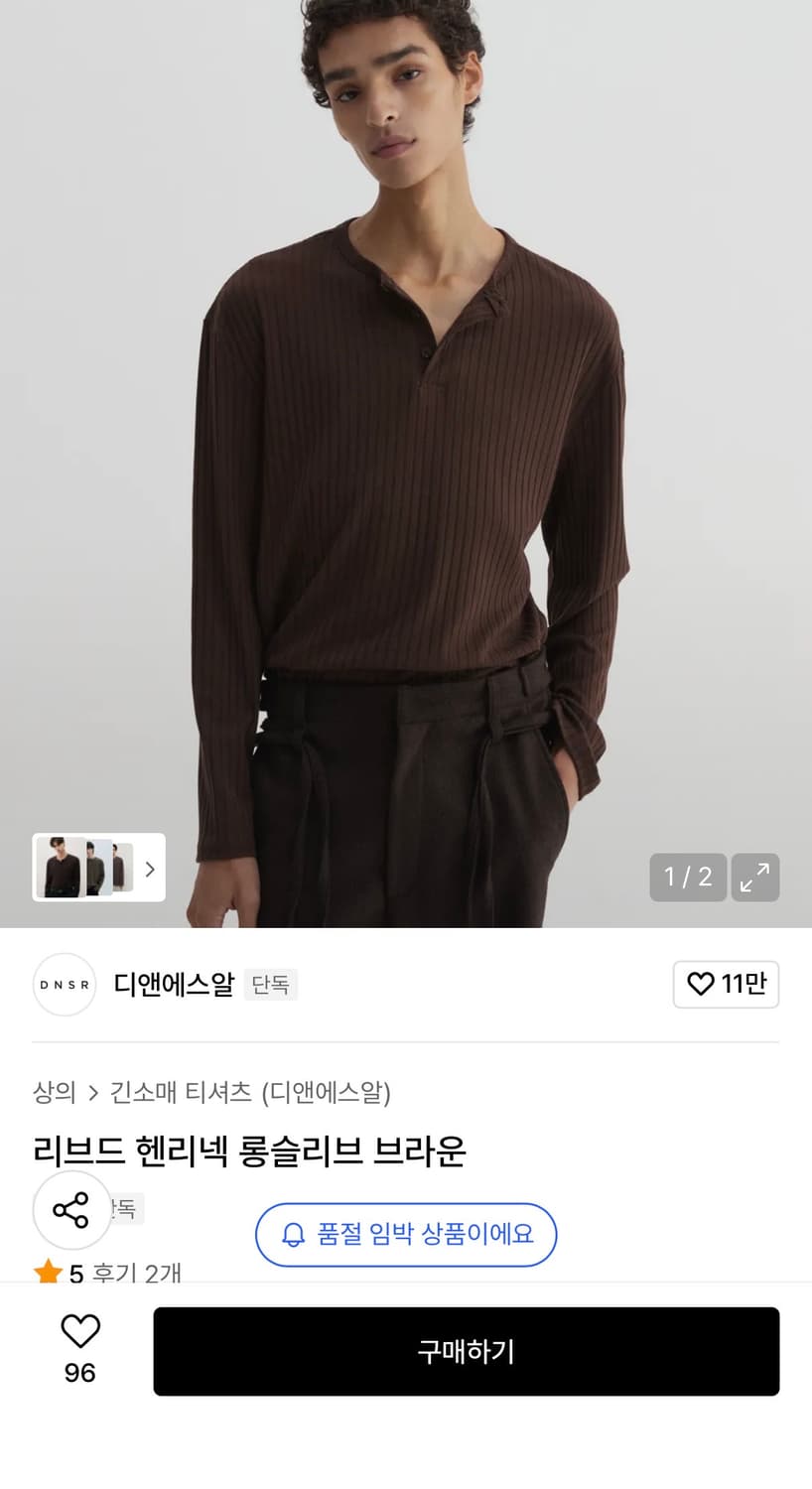Click product title 리브드 헨리넥 롱슬리브 브라운
Viewport: 812px width, 1489px height.
[249, 1151]
